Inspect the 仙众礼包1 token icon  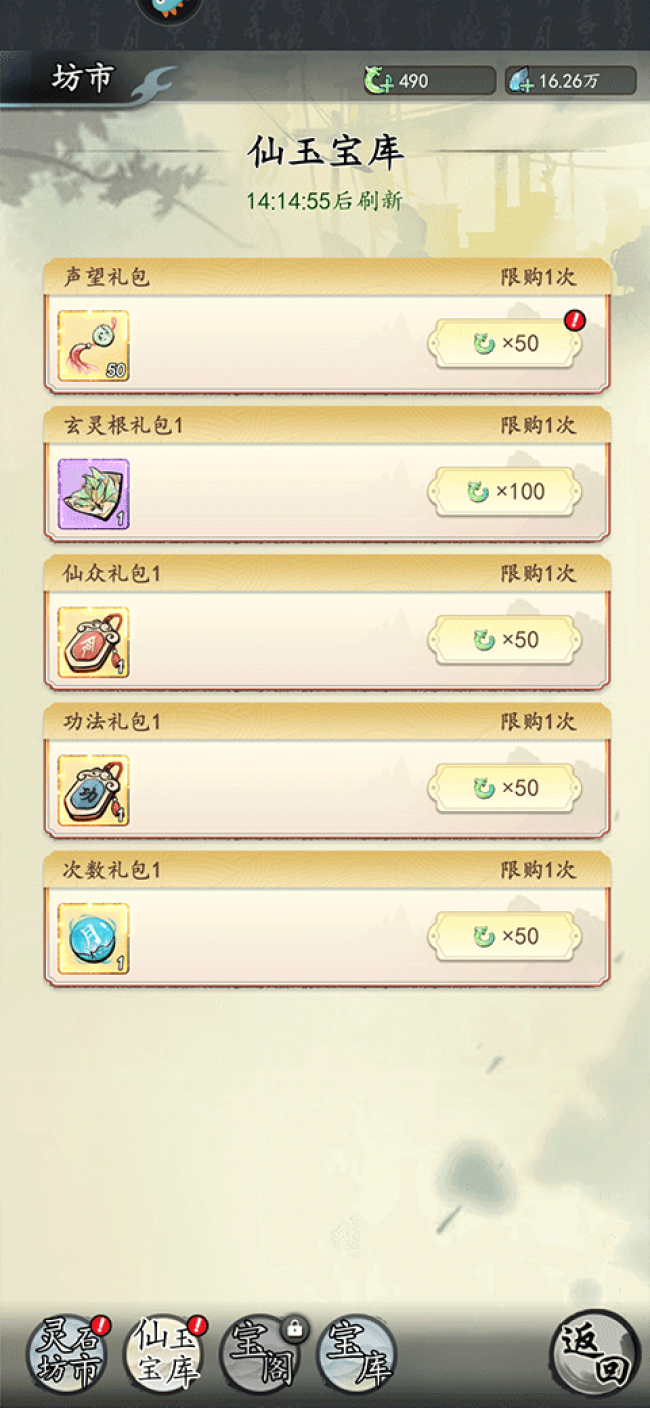tap(93, 642)
